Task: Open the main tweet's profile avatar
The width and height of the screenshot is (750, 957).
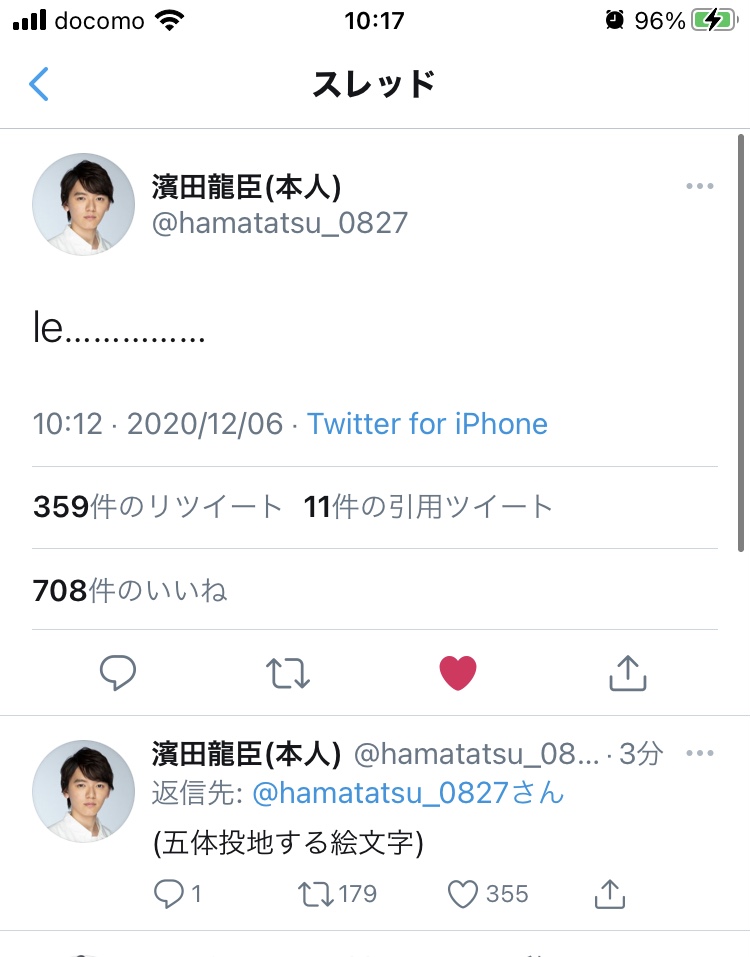Action: click(x=84, y=204)
